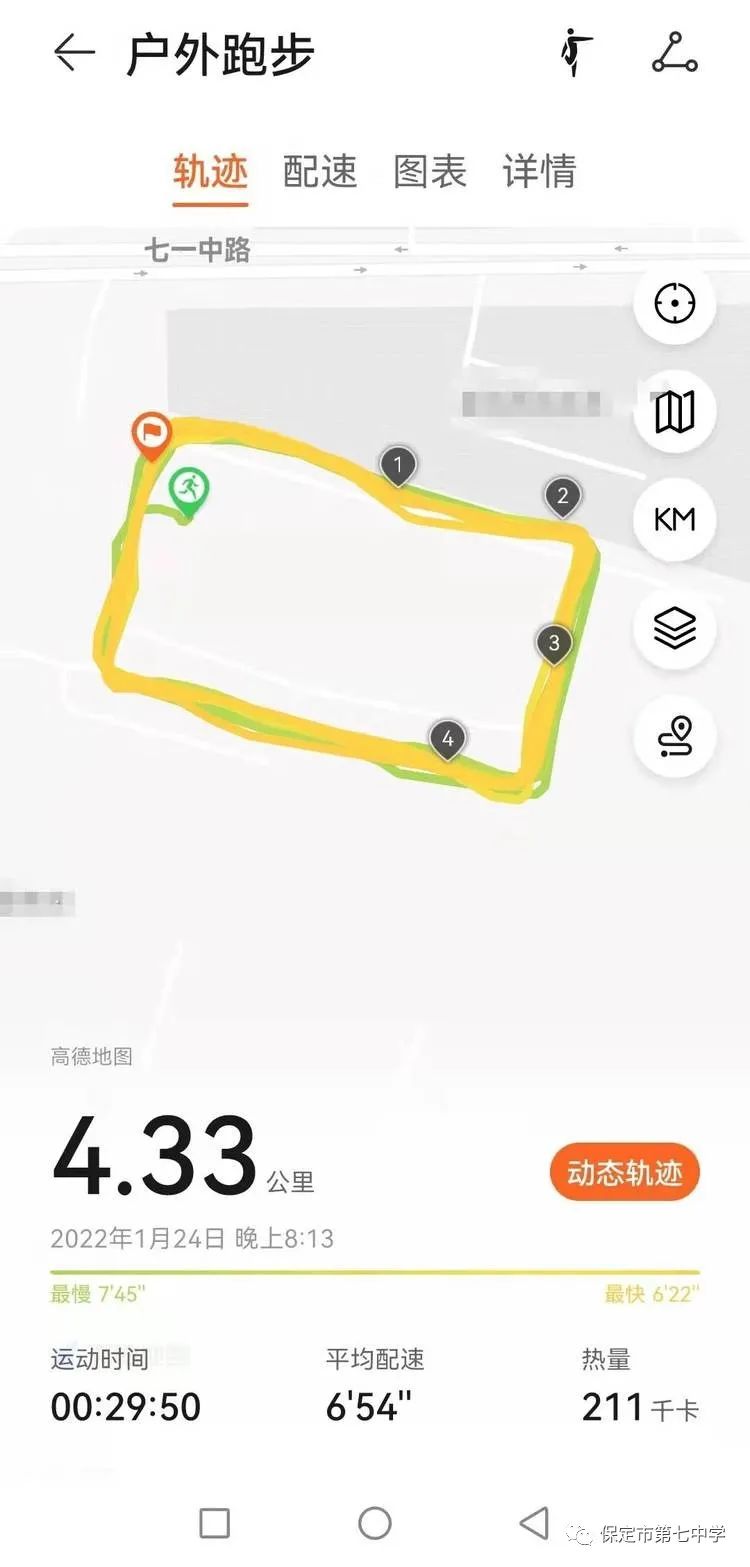Screen dimensions: 750x1567
Task: Open recent apps via the square button
Action: tap(215, 1523)
